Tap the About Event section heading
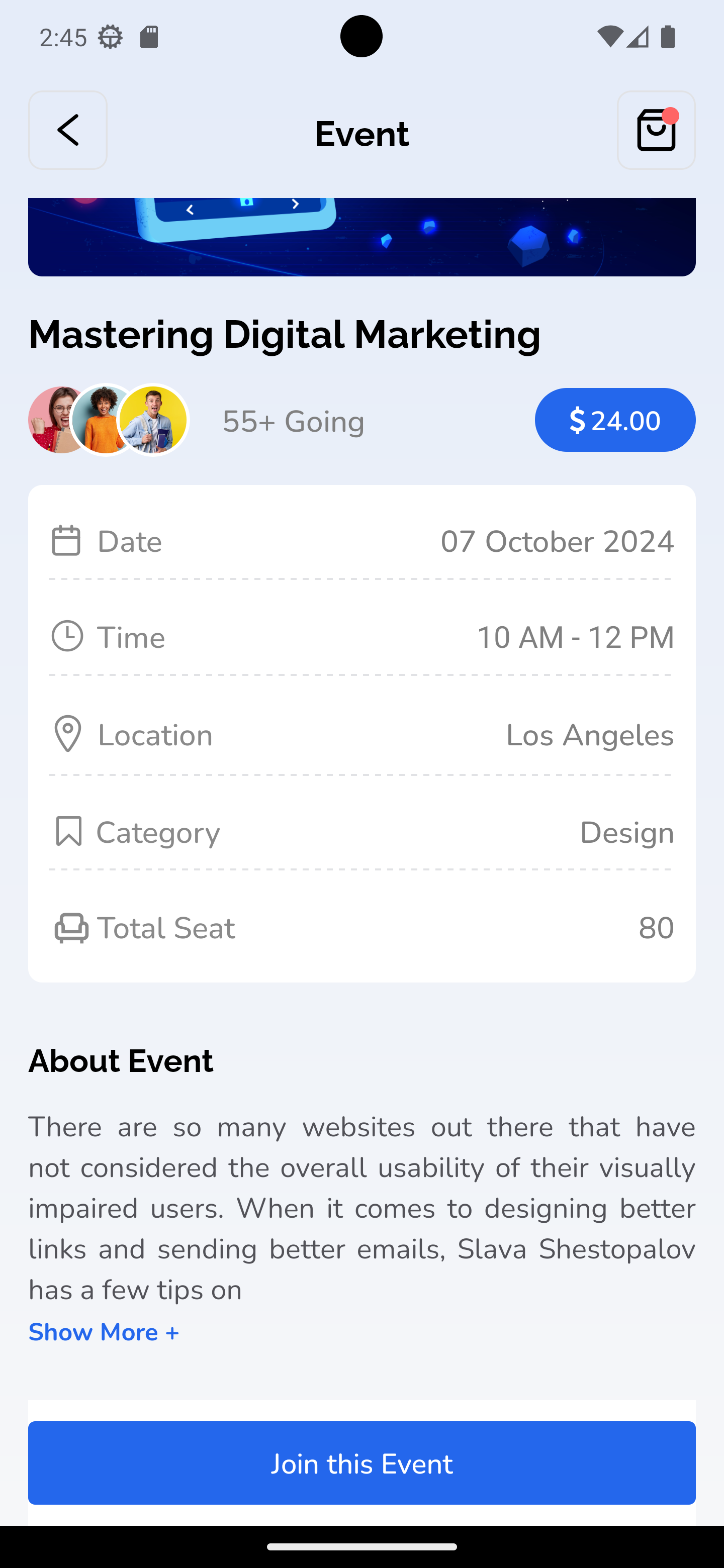724x1568 pixels. [121, 1060]
